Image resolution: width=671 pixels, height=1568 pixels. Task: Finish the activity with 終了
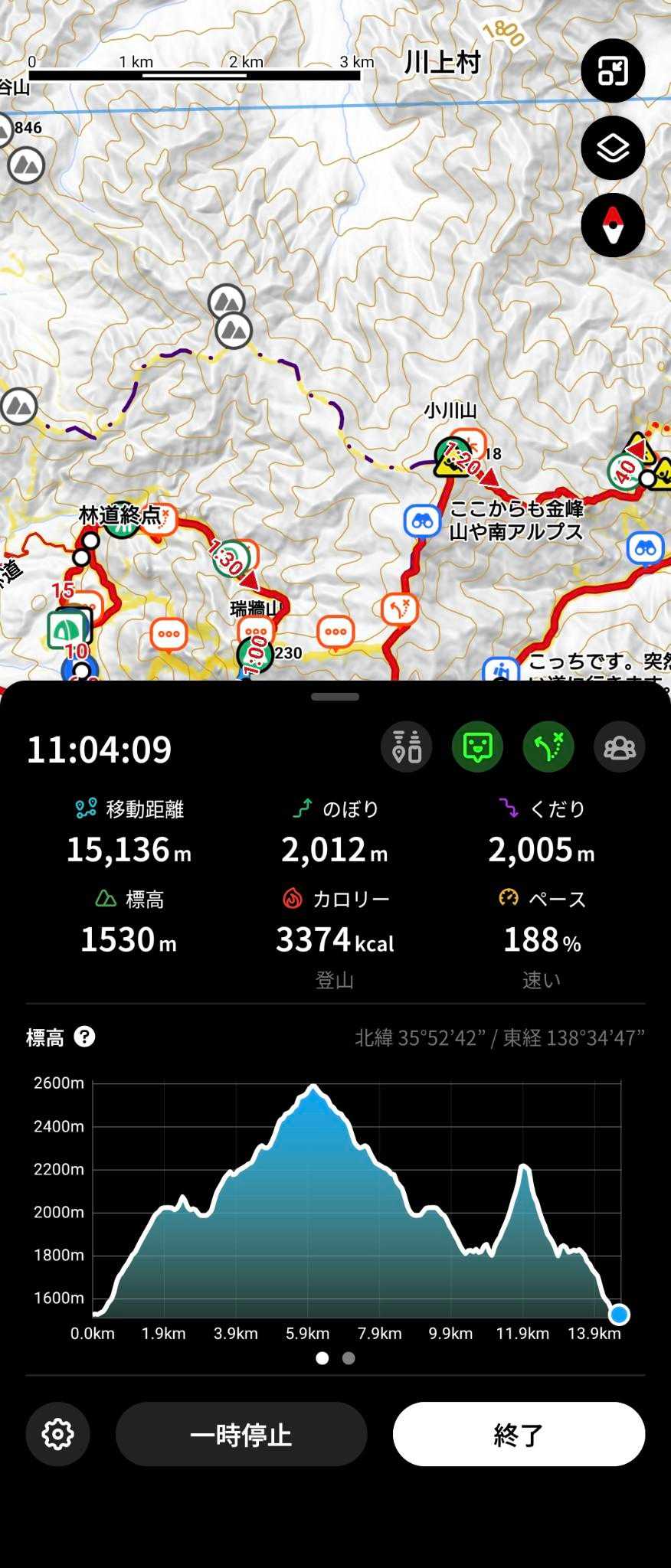point(519,1434)
